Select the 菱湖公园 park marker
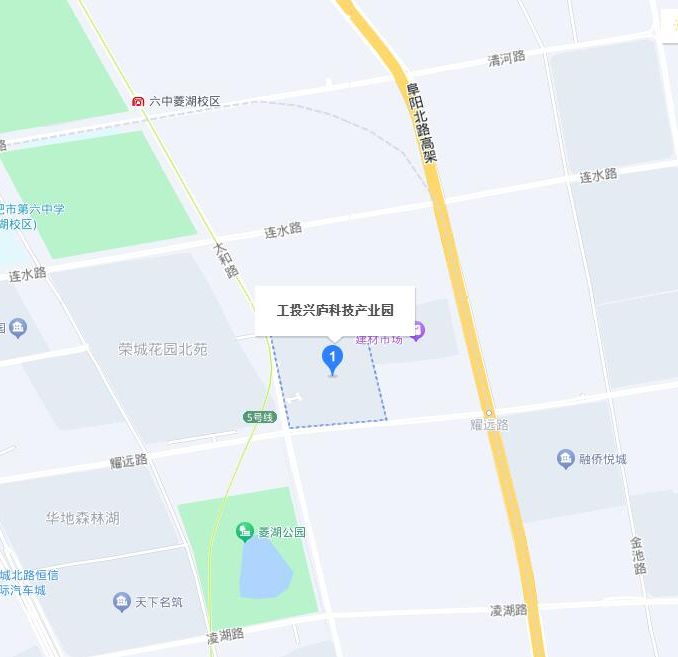 [245, 532]
